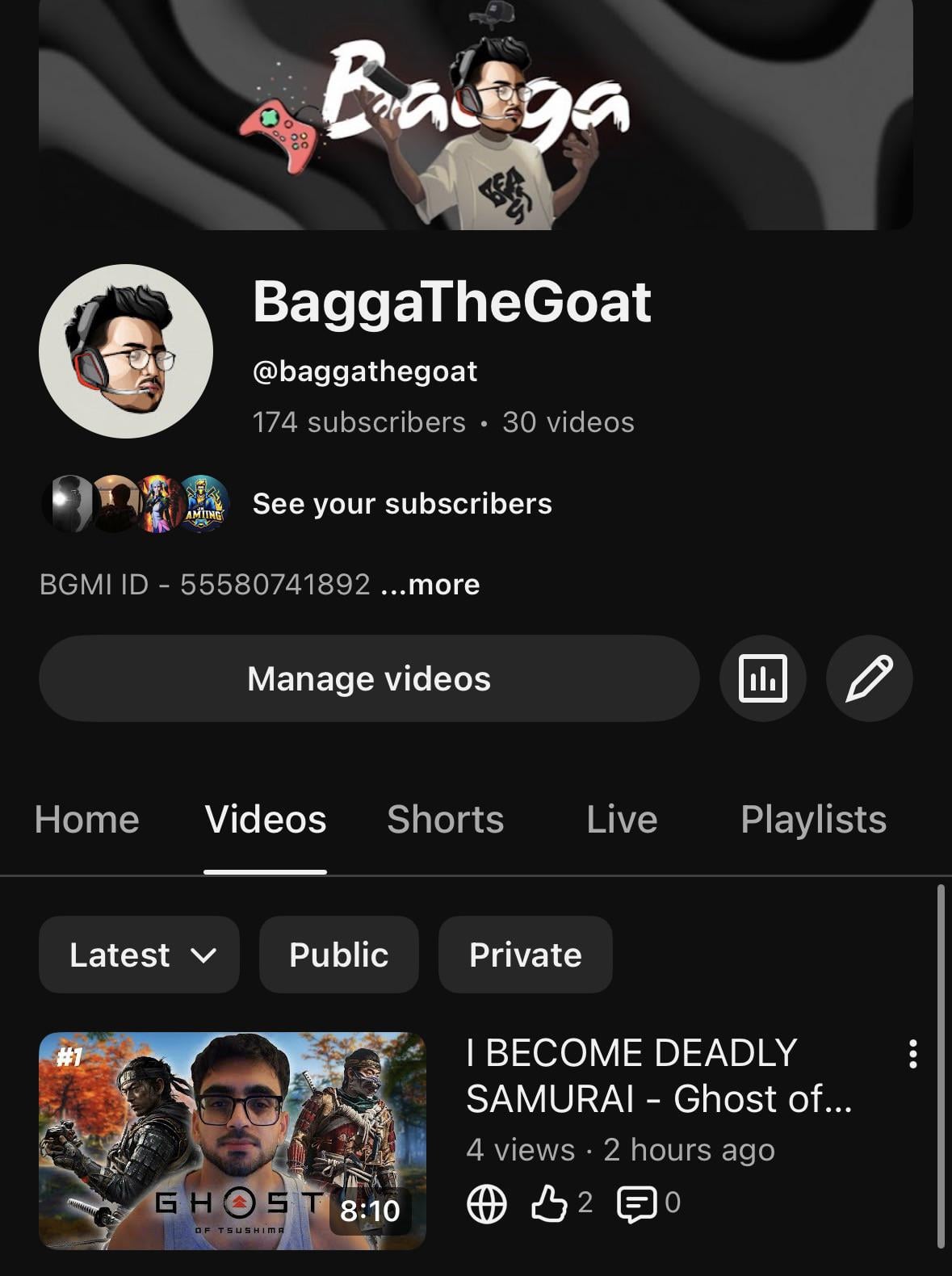Filter videos by Private
This screenshot has width=952, height=1276.
click(525, 955)
